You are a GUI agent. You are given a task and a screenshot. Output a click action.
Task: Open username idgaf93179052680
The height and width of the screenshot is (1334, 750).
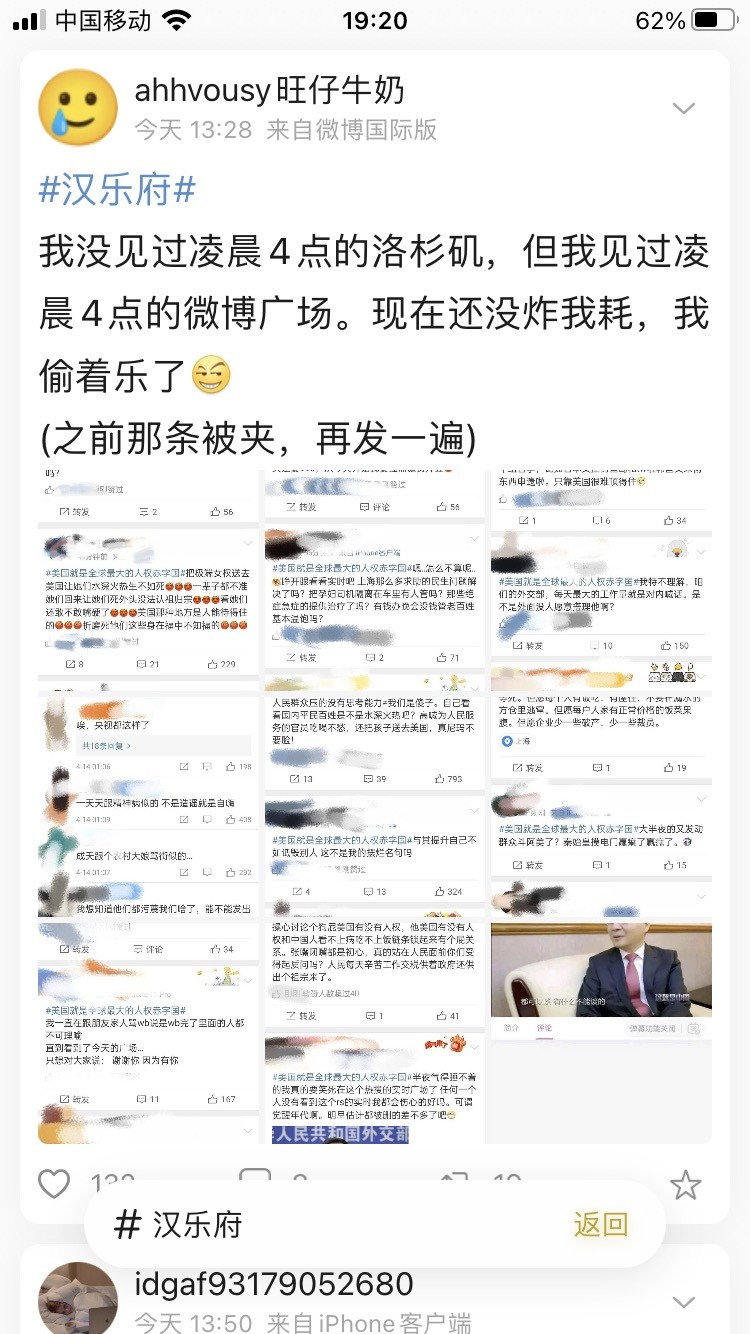[x=273, y=1283]
